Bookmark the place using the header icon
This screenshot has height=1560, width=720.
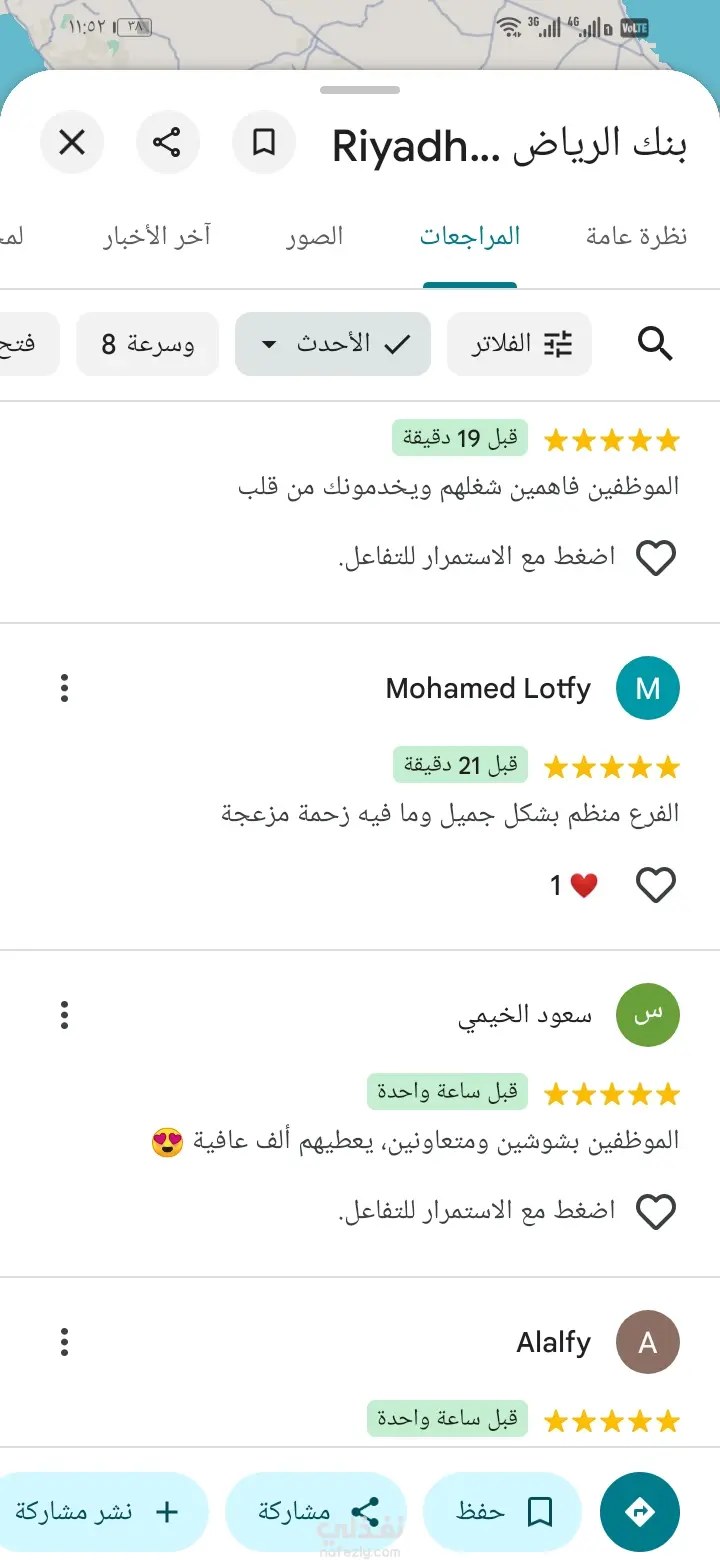263,143
